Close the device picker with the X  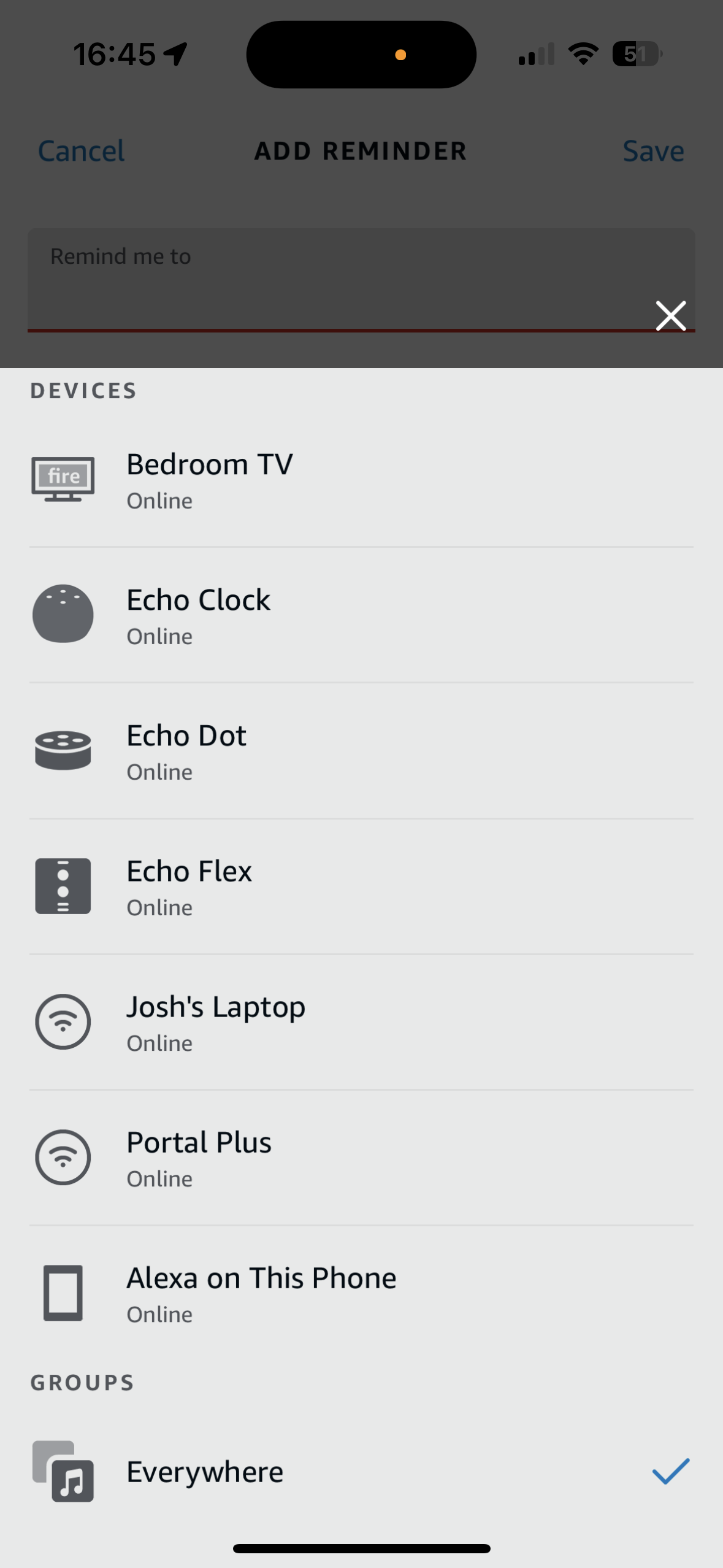click(x=670, y=316)
